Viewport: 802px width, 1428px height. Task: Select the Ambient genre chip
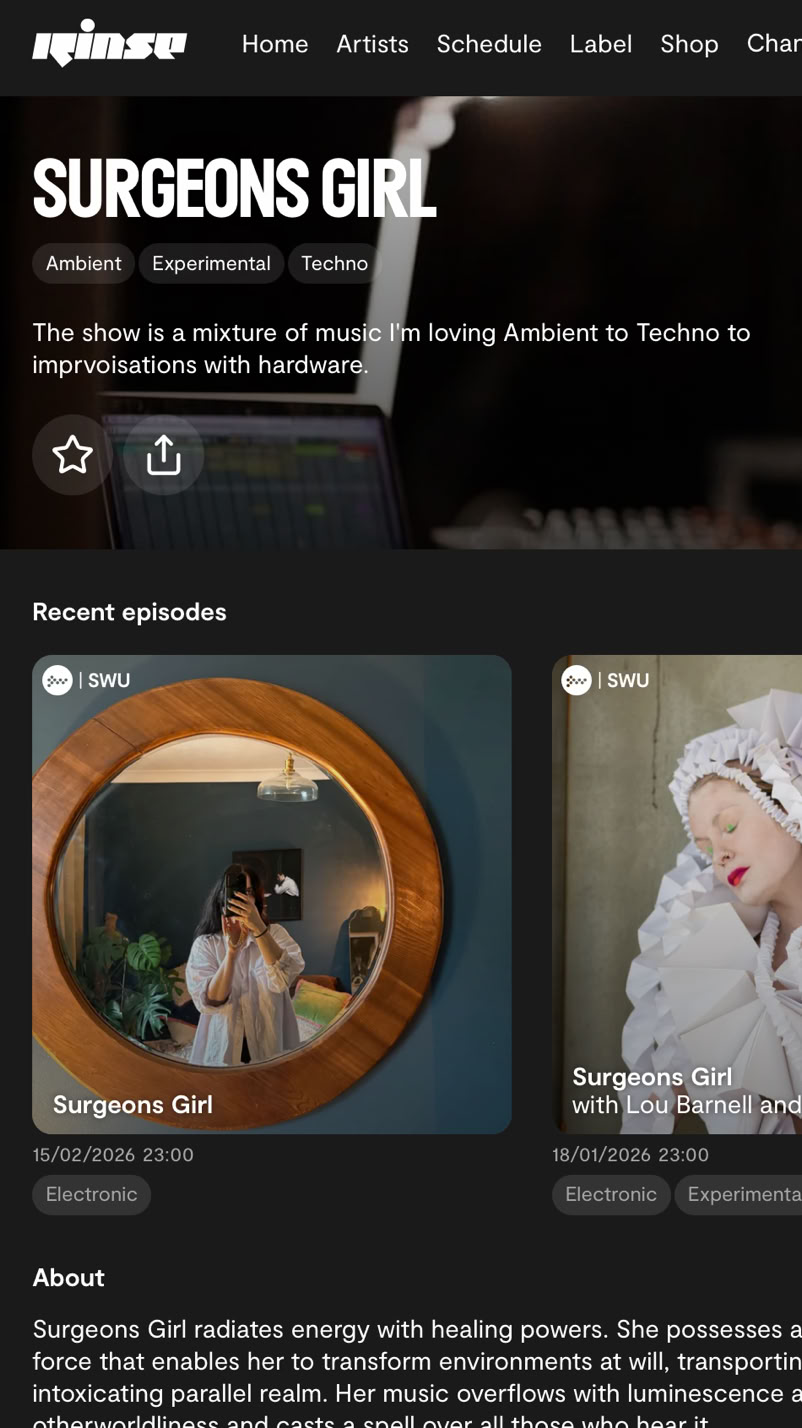pos(83,263)
